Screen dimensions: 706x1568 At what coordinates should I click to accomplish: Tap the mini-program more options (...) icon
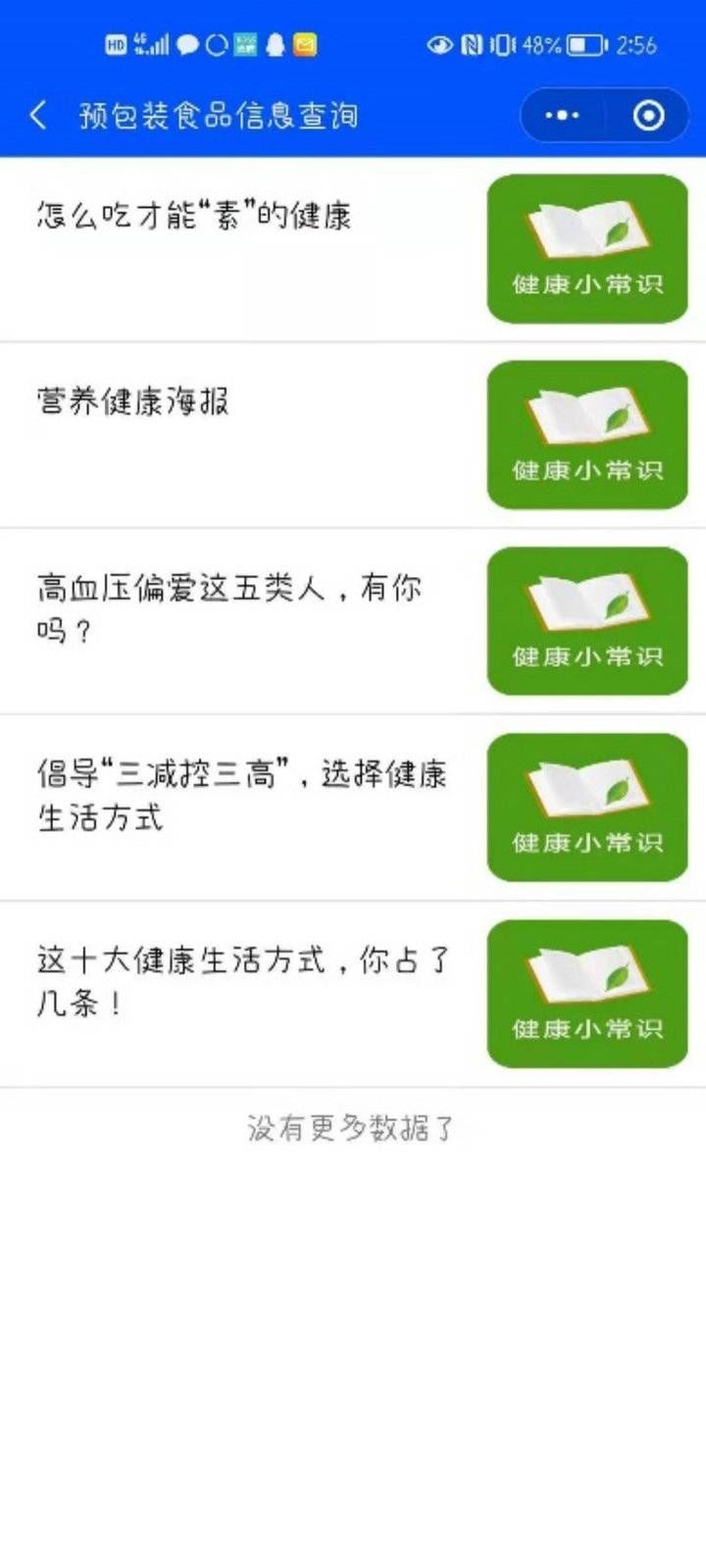pos(562,115)
